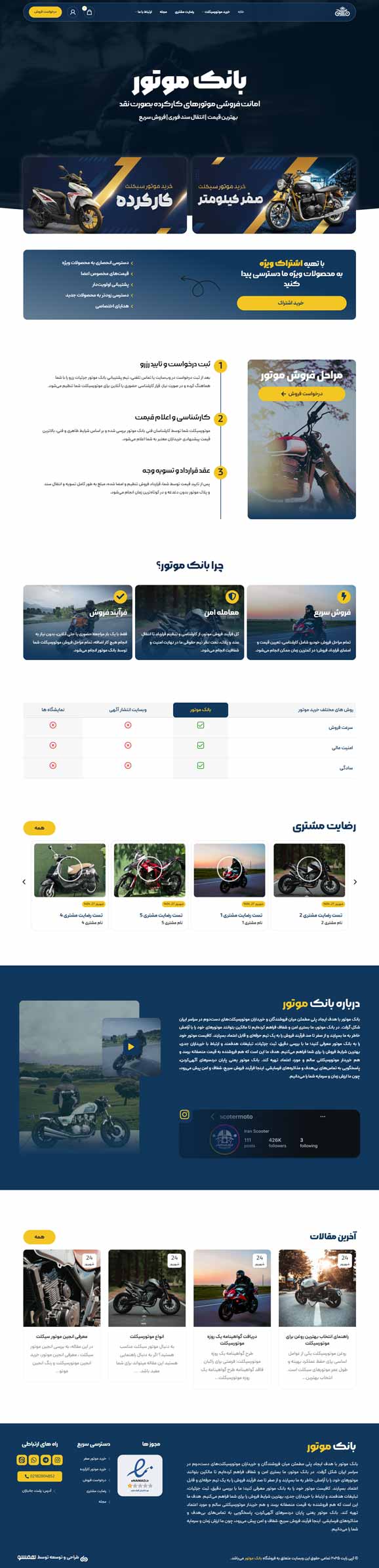
Task: Tap the خرید اشتراک button
Action: [x=290, y=303]
